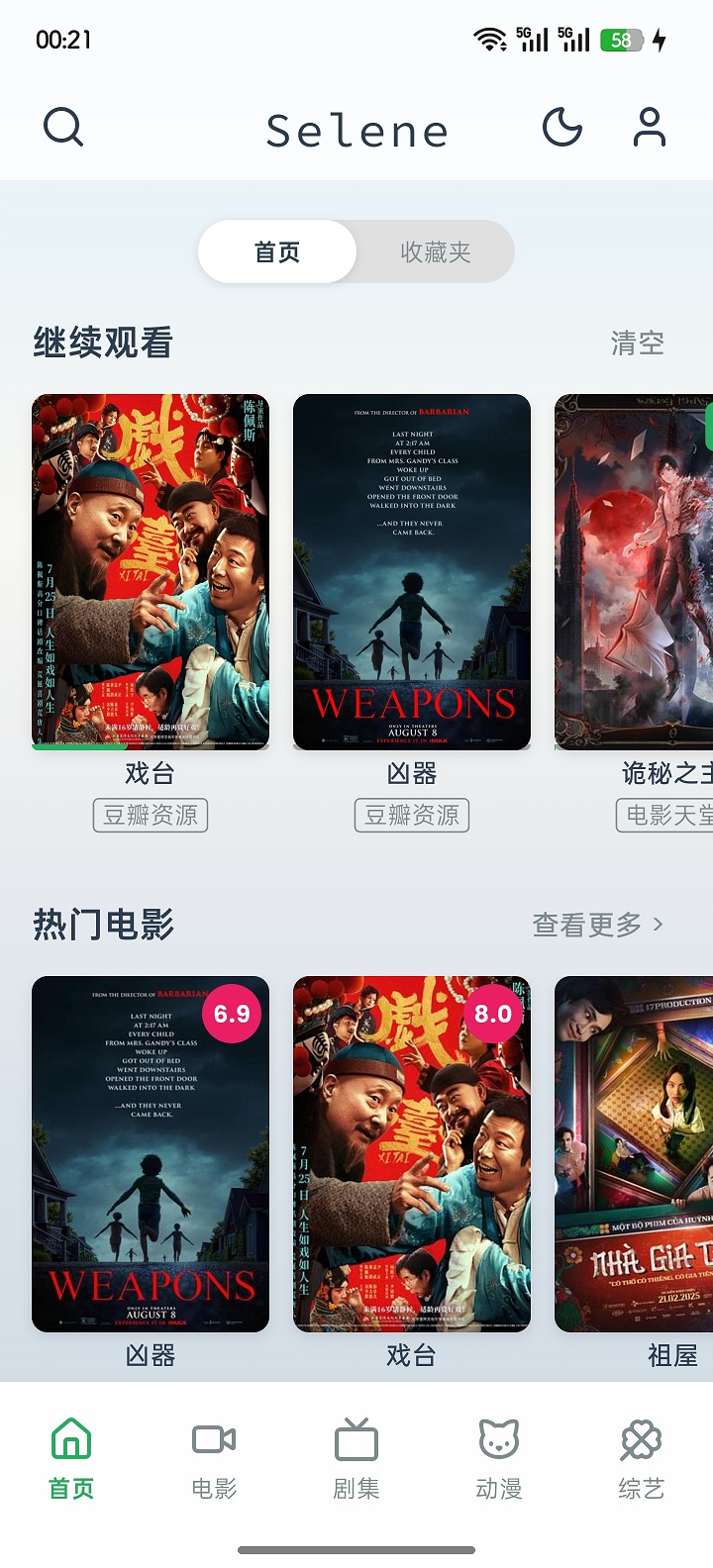Open the 祖屋 movie poster
Image resolution: width=713 pixels, height=1568 pixels.
[x=634, y=1153]
